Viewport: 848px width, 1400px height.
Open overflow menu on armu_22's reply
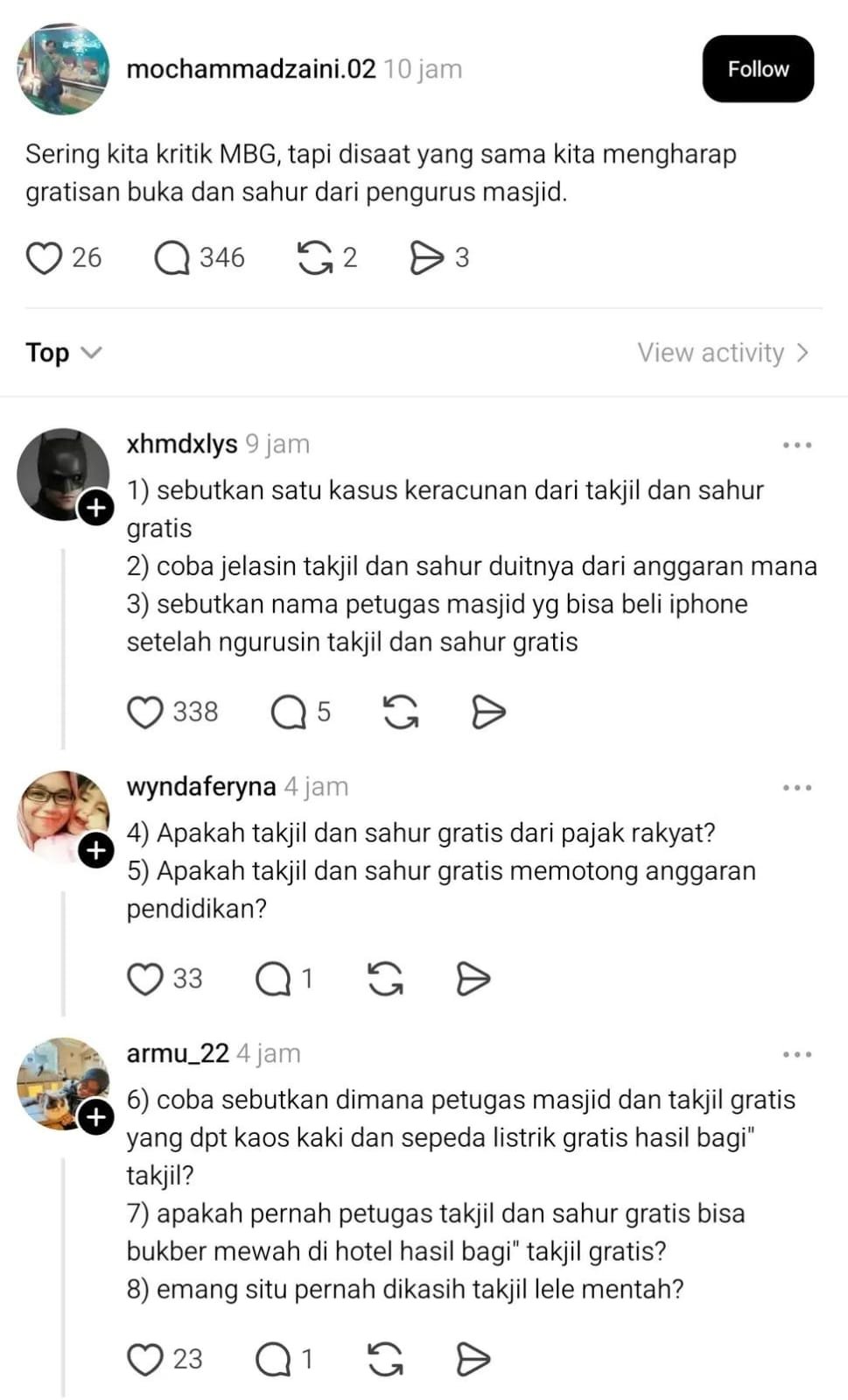796,1055
